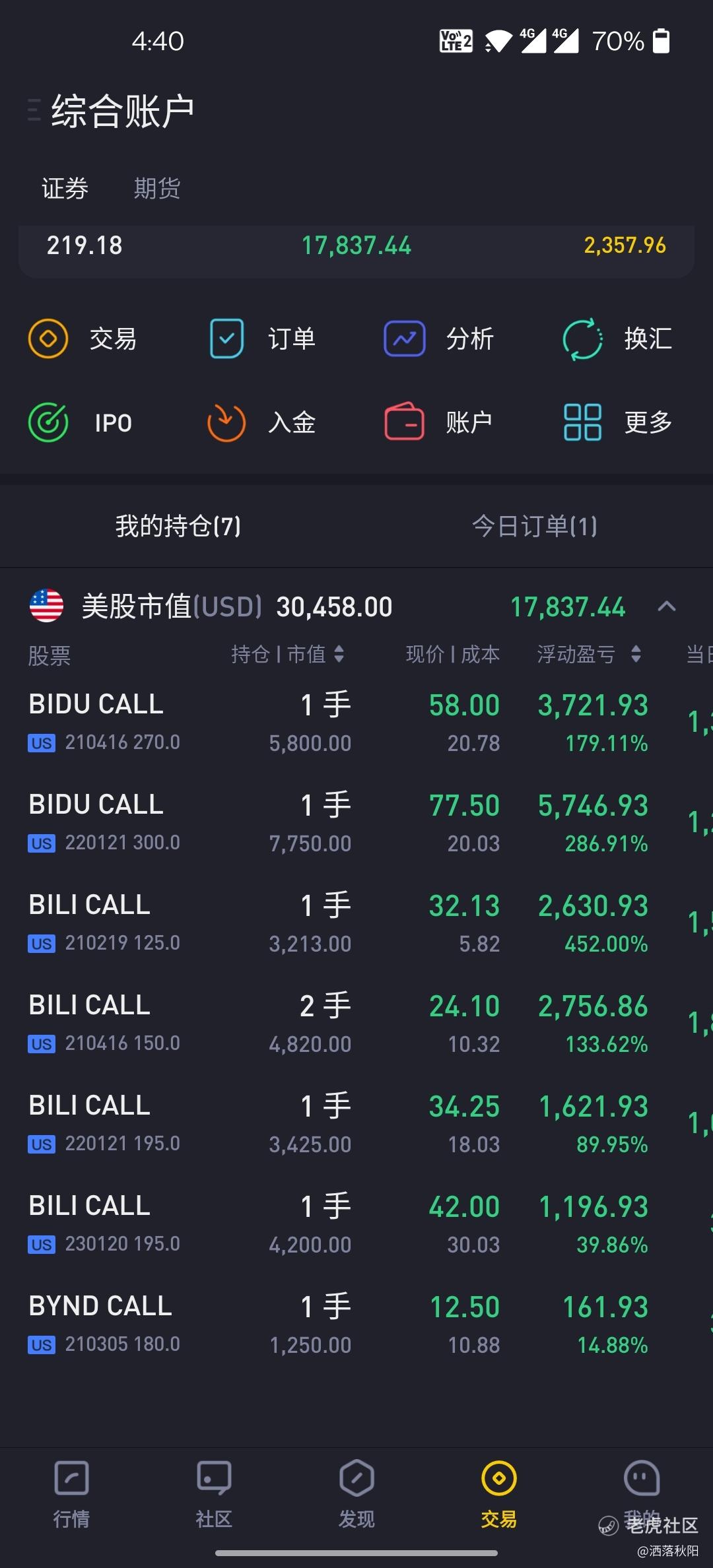Screen dimensions: 713x1568
Task: Open the 交易 shortcut in the grid
Action: click(83, 339)
